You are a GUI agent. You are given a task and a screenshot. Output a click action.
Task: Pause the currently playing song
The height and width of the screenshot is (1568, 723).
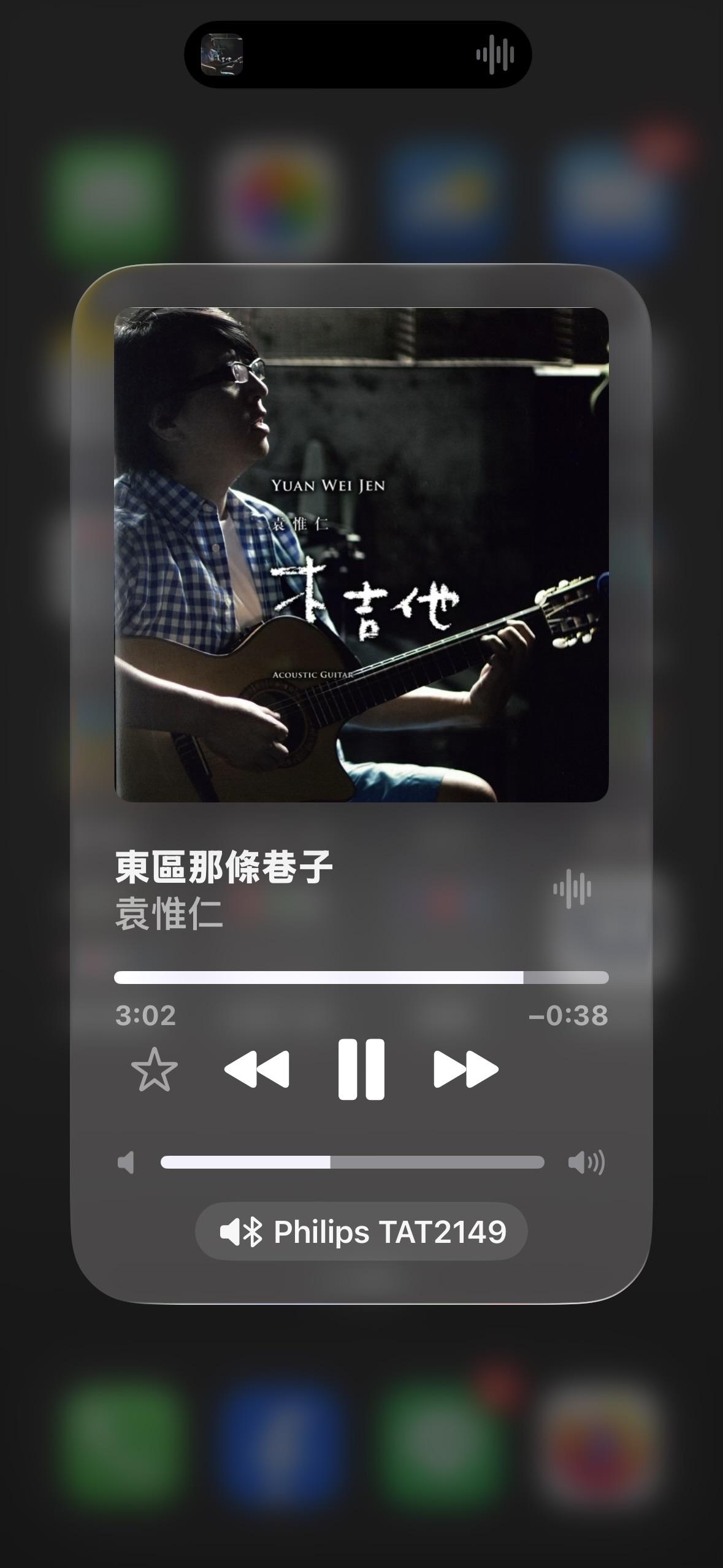pyautogui.click(x=361, y=1069)
